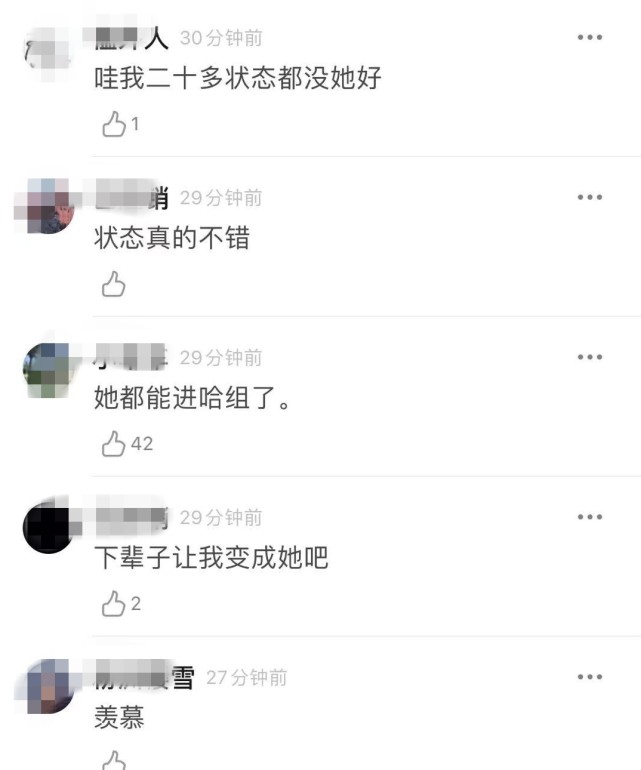View avatar of 她都能进哈组了 commenter

click(49, 367)
